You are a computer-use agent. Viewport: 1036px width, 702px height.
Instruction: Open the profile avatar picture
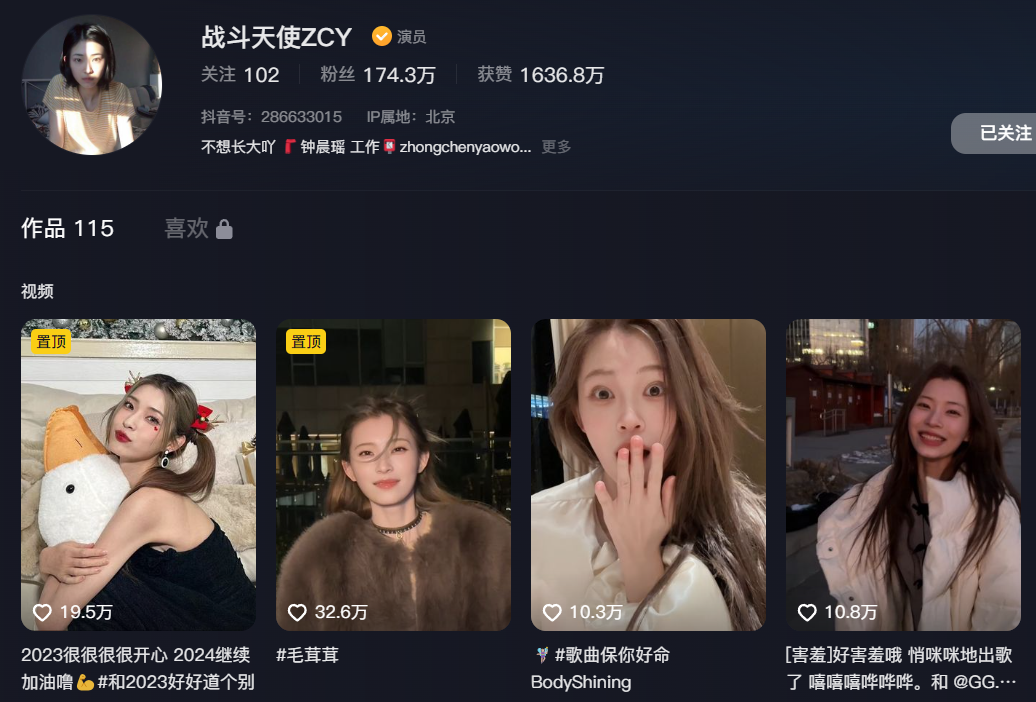[91, 85]
